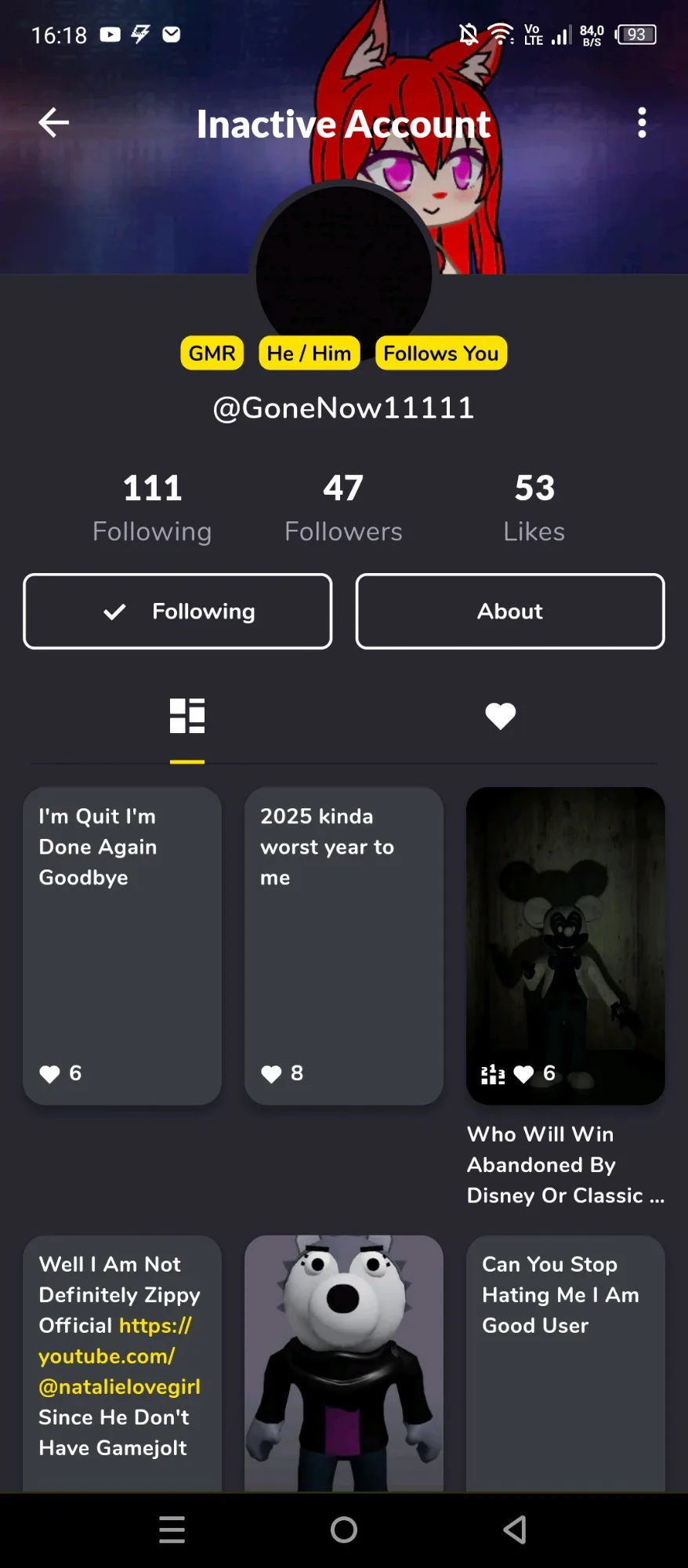Open the three-dot overflow menu

click(642, 123)
